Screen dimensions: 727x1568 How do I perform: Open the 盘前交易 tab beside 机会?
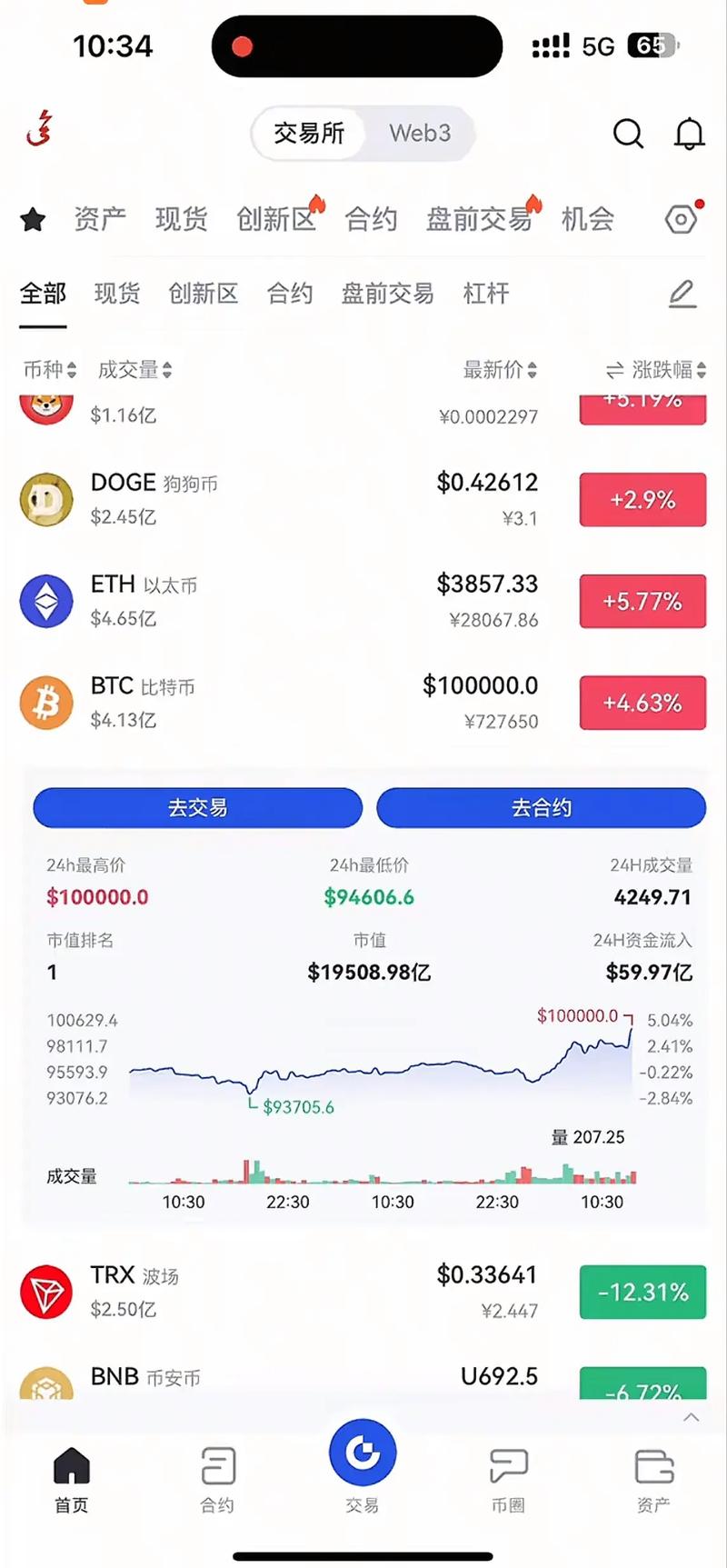(x=479, y=219)
